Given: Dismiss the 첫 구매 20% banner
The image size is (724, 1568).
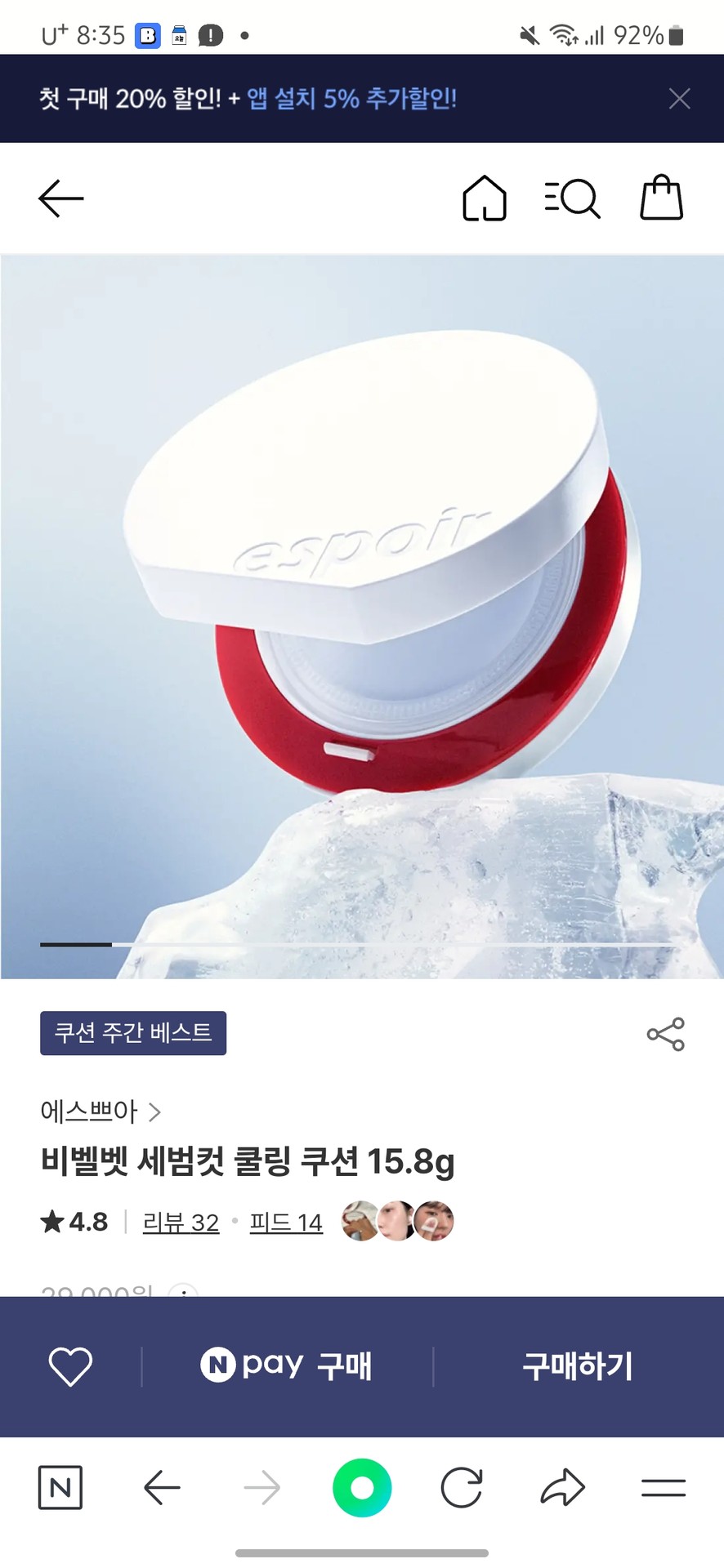Looking at the screenshot, I should 678,98.
